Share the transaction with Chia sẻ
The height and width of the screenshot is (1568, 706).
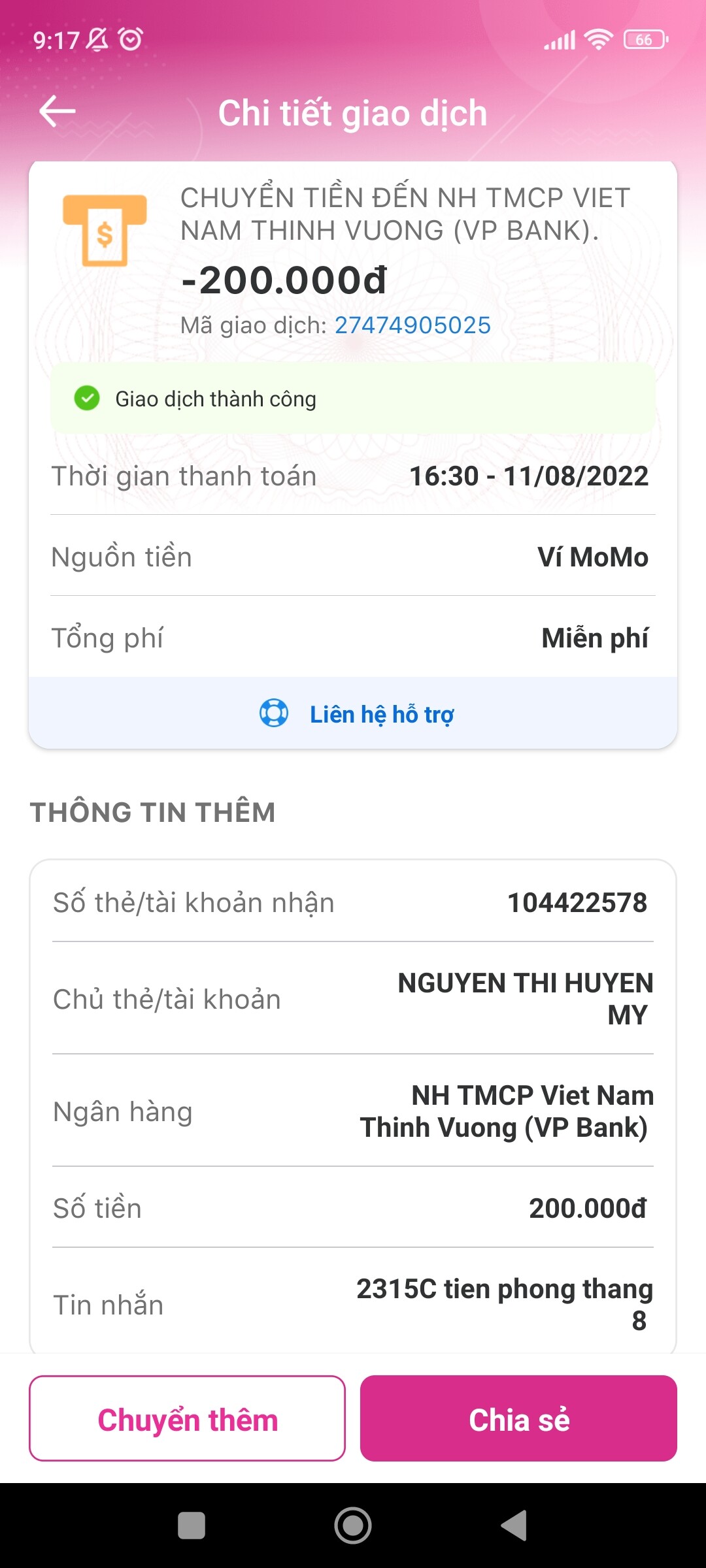coord(518,1418)
